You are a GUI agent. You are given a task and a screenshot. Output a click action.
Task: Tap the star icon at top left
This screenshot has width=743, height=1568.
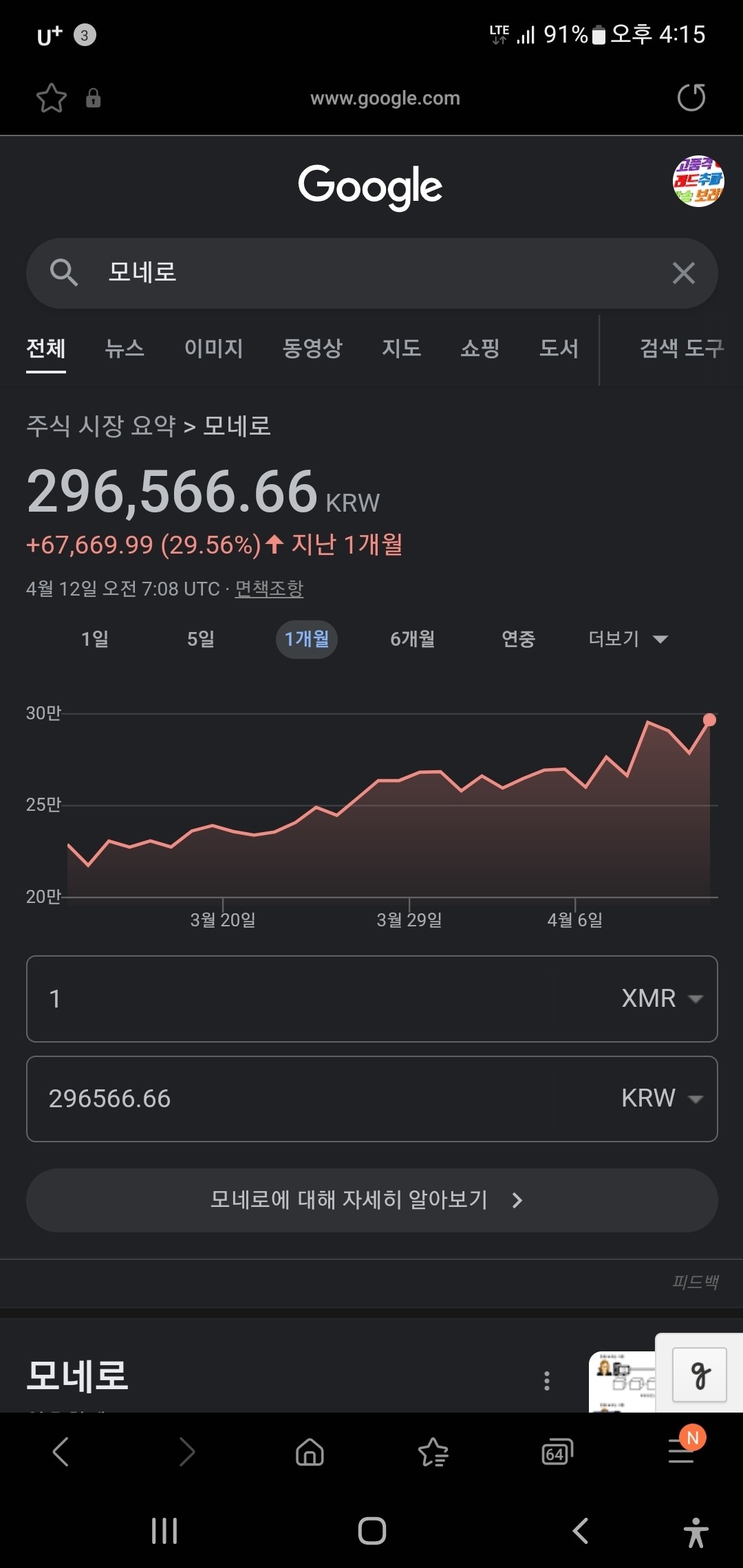point(50,98)
